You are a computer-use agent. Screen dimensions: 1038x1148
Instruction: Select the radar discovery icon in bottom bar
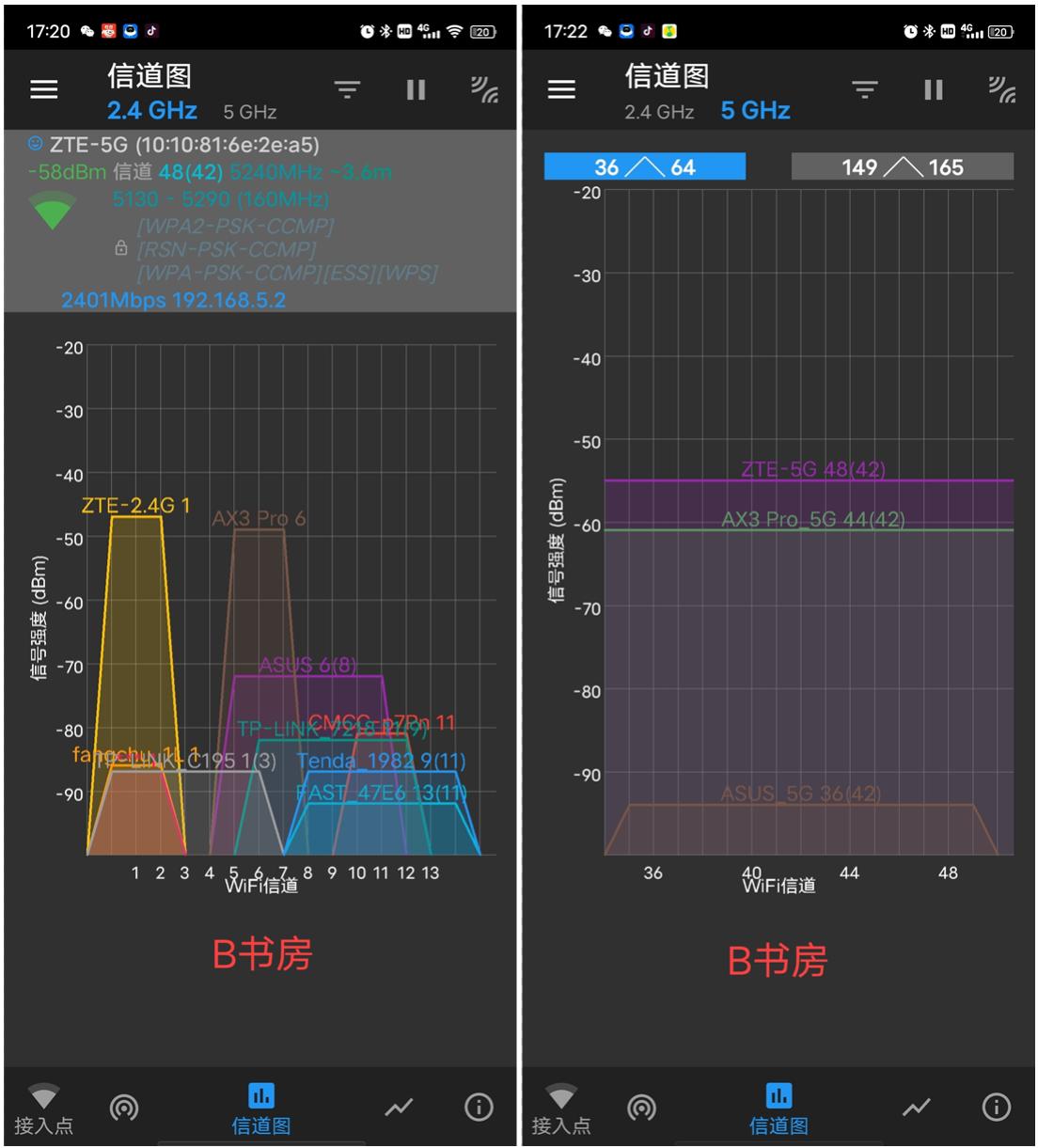click(125, 1108)
